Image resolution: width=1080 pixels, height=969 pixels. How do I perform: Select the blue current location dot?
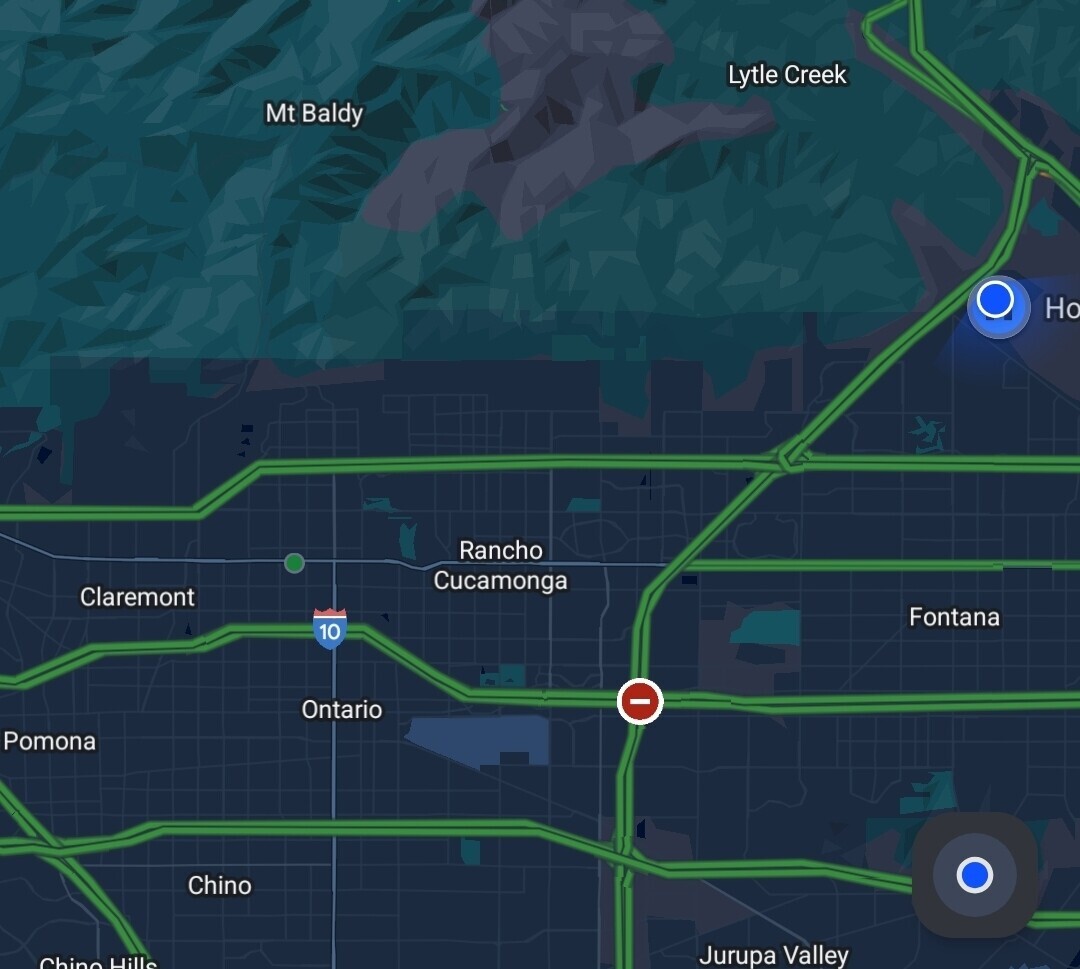pyautogui.click(x=995, y=300)
